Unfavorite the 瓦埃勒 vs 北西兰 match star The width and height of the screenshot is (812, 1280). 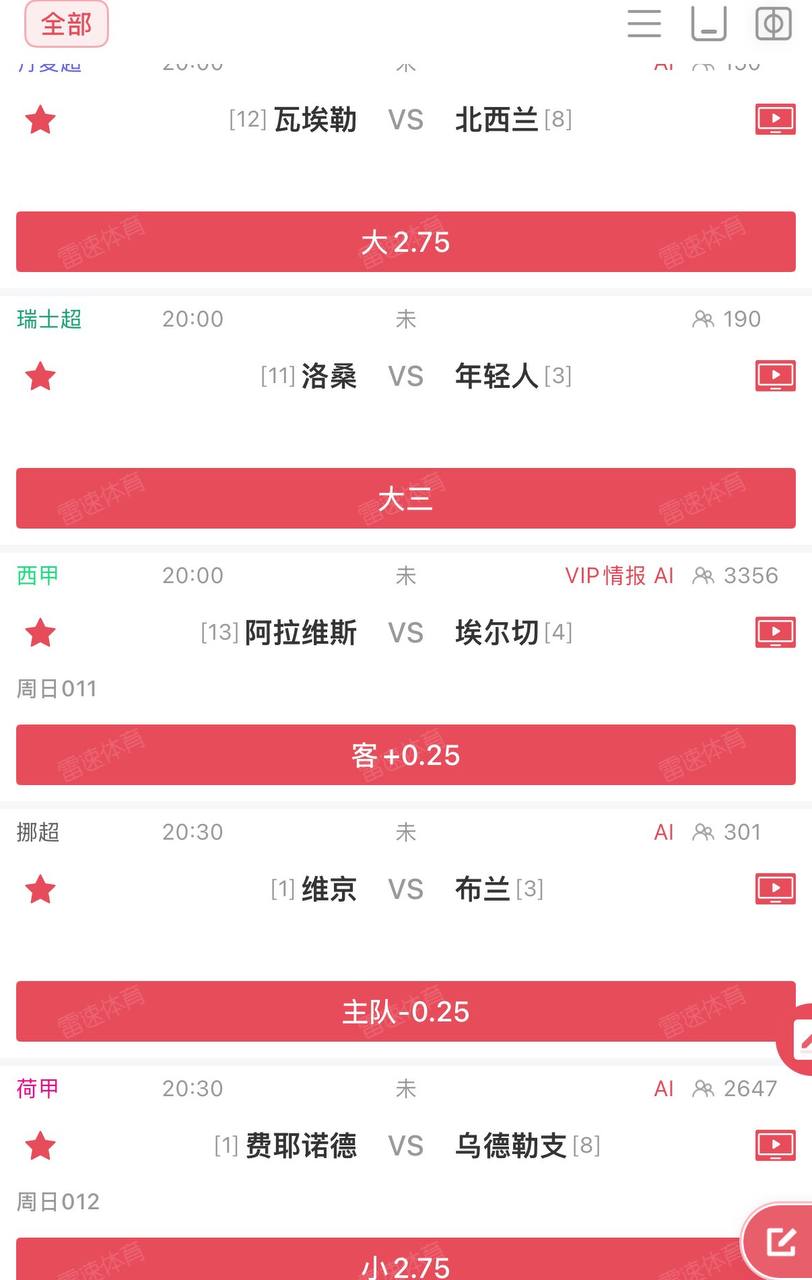40,120
